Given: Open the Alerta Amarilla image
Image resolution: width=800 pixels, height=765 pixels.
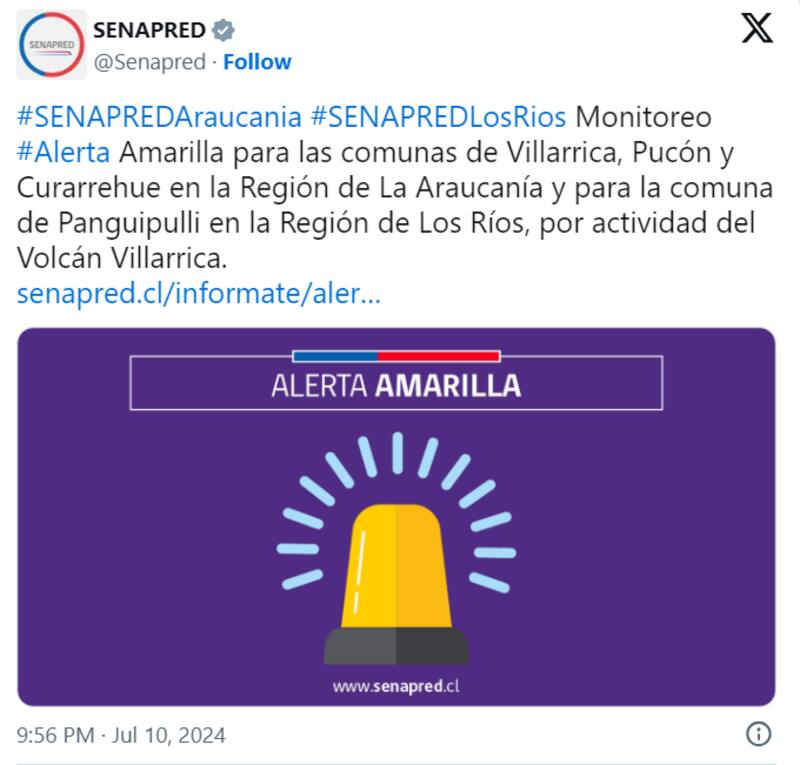Looking at the screenshot, I should click(x=396, y=517).
